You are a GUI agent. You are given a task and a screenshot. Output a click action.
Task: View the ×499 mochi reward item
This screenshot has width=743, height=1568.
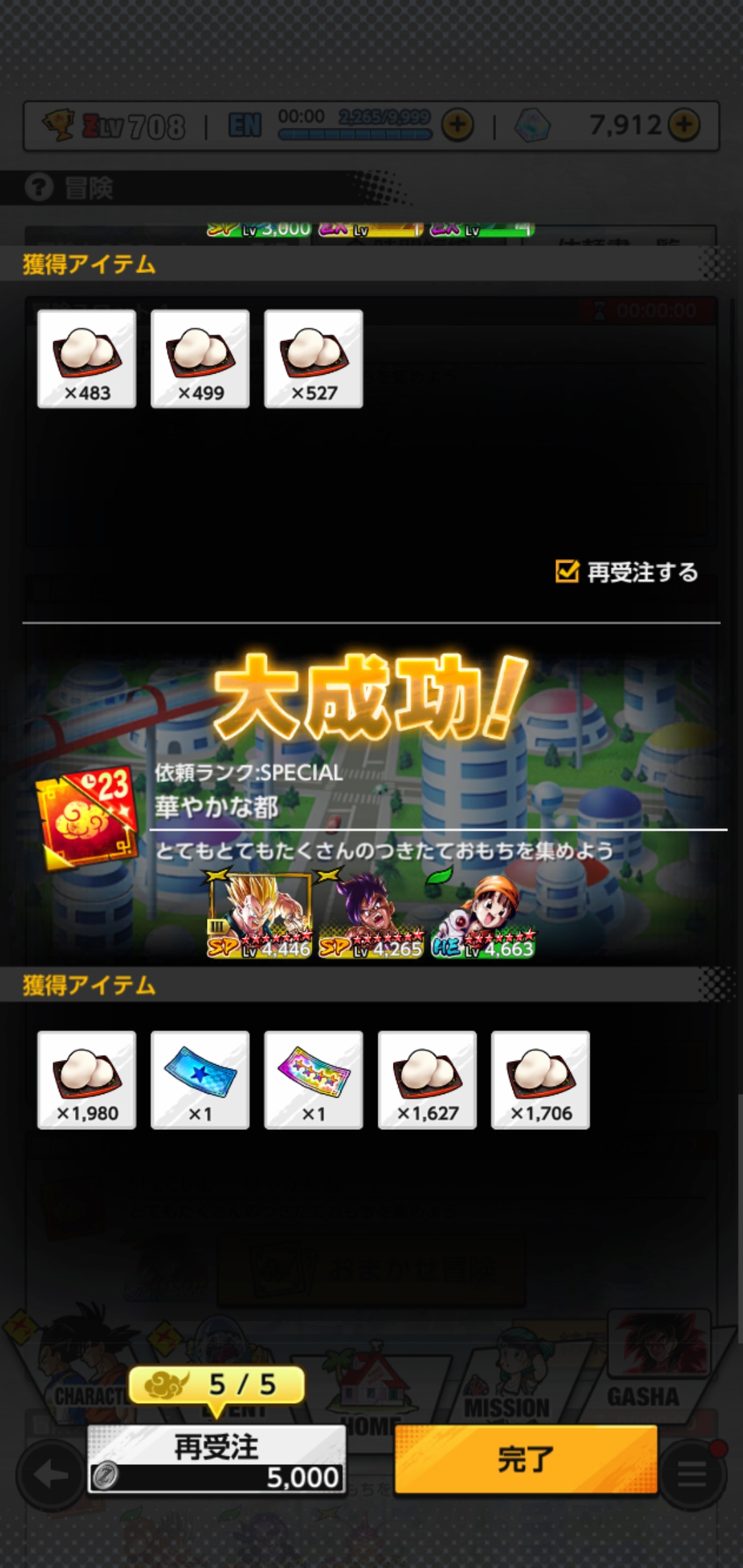[x=200, y=359]
